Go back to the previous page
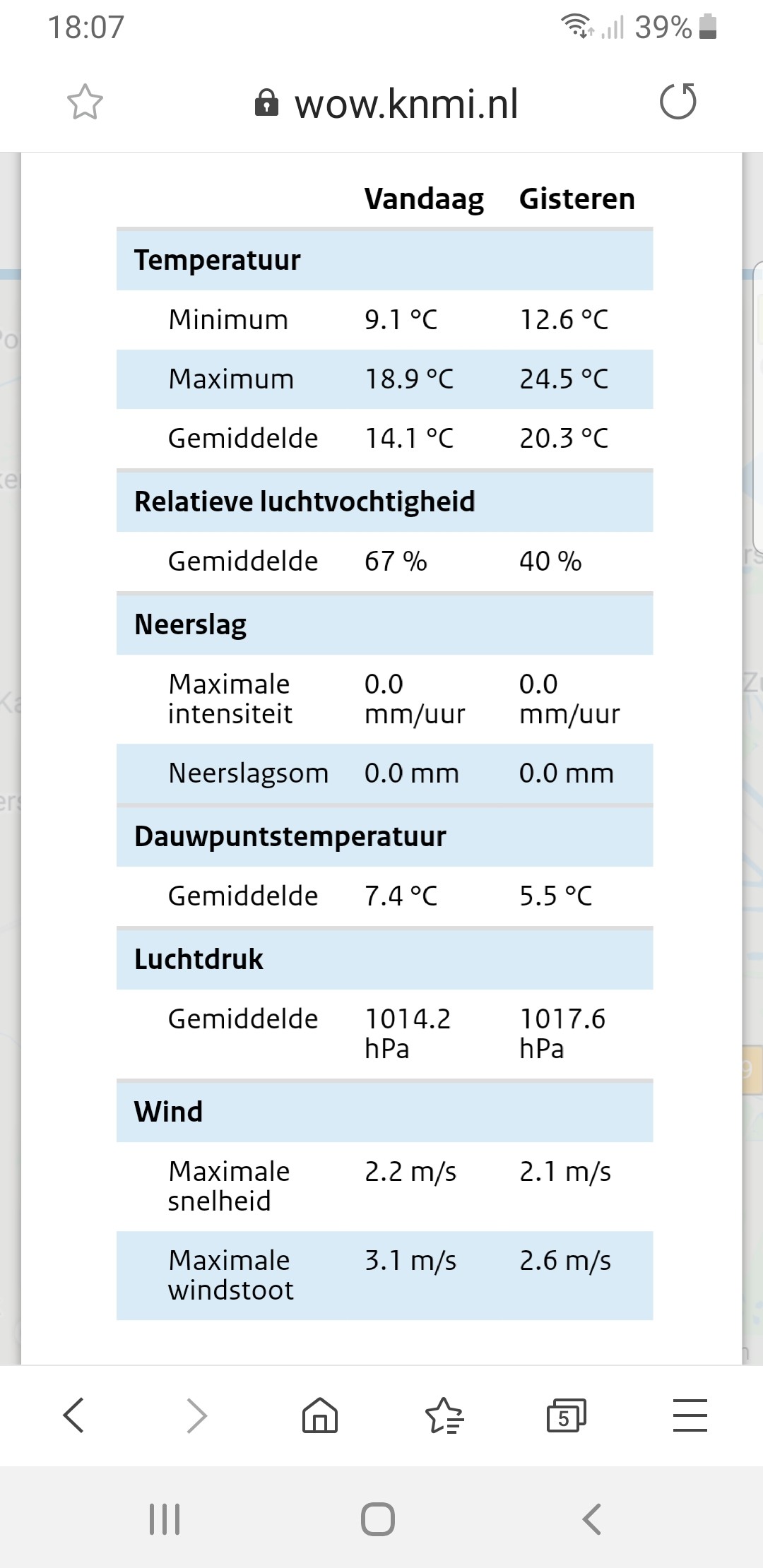The height and width of the screenshot is (1568, 763). tap(73, 1415)
